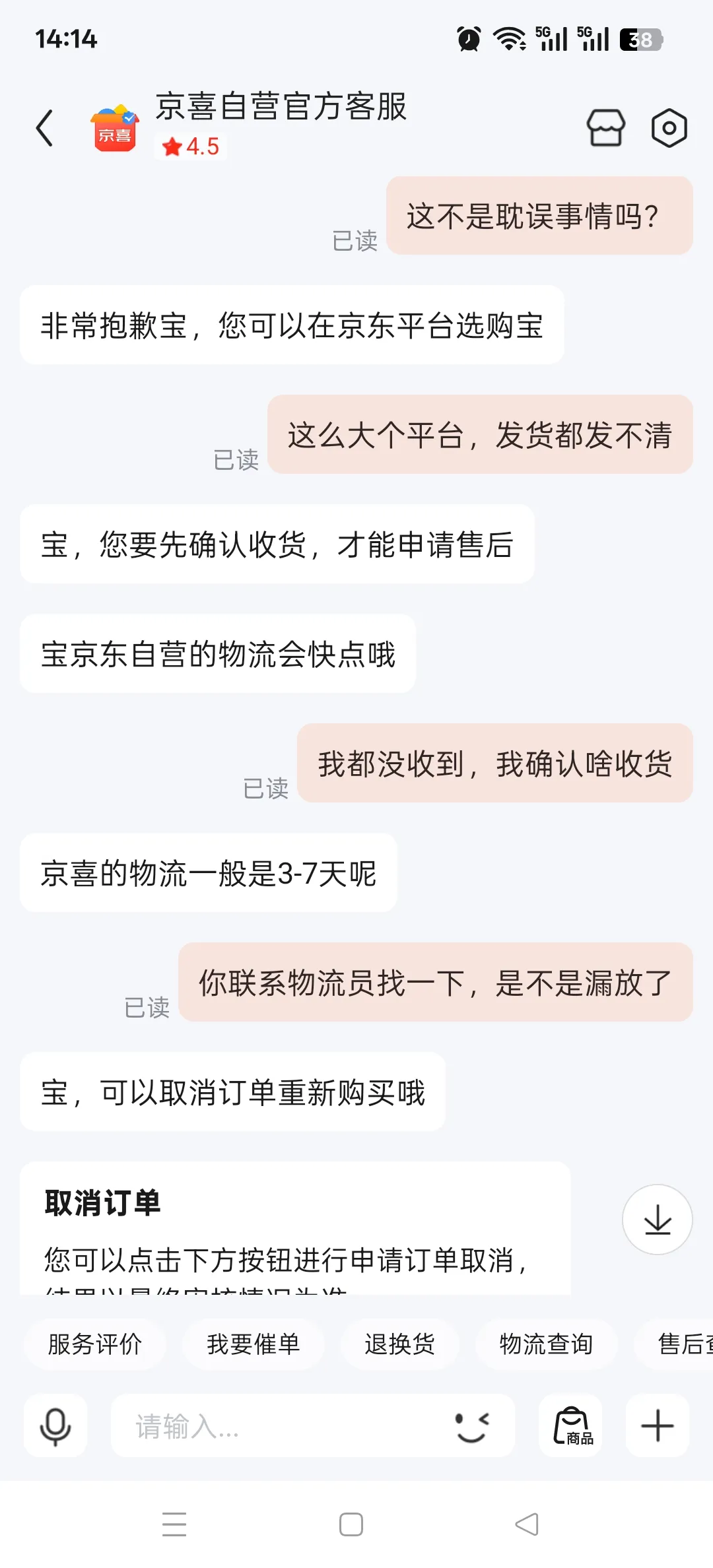
Task: Open chat settings hexagon icon
Action: [x=669, y=127]
